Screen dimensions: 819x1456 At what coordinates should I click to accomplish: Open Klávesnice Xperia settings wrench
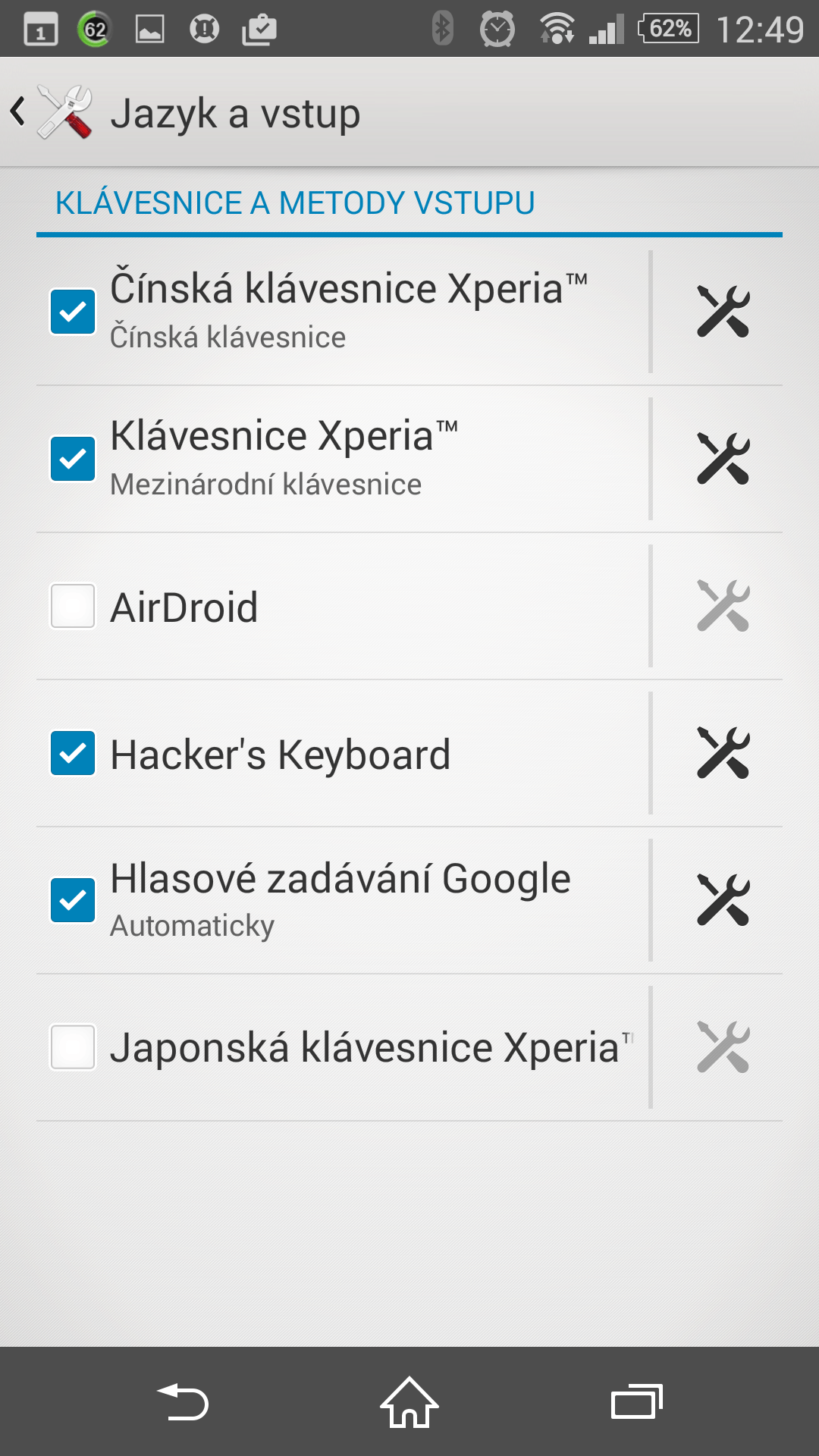tap(723, 459)
